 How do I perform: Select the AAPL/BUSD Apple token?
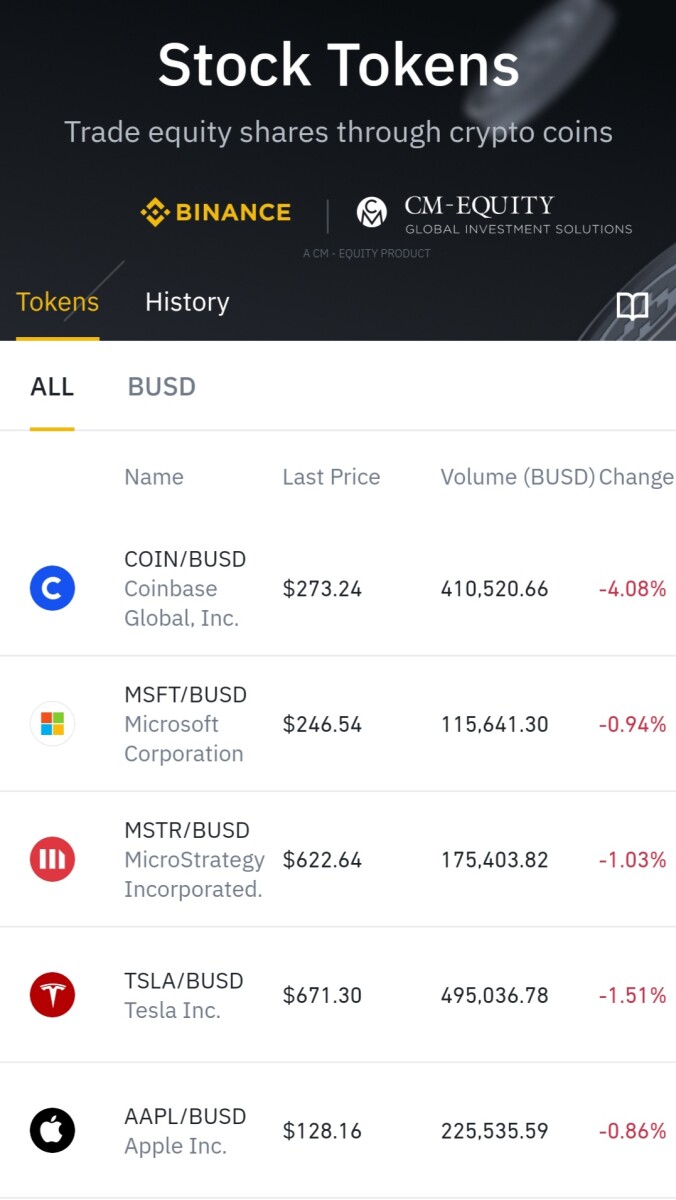pyautogui.click(x=338, y=1131)
